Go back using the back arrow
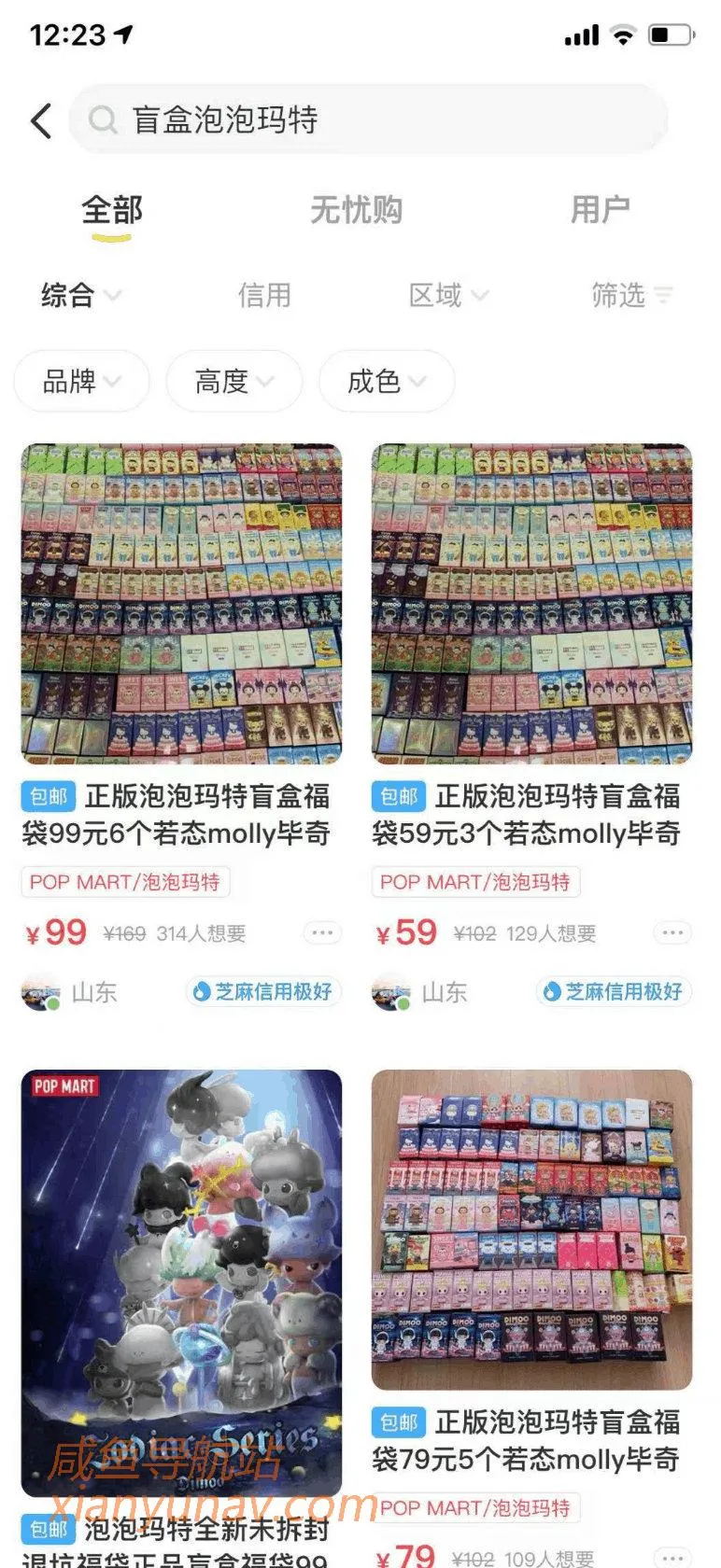Viewport: 721px width, 1568px height. [x=41, y=120]
